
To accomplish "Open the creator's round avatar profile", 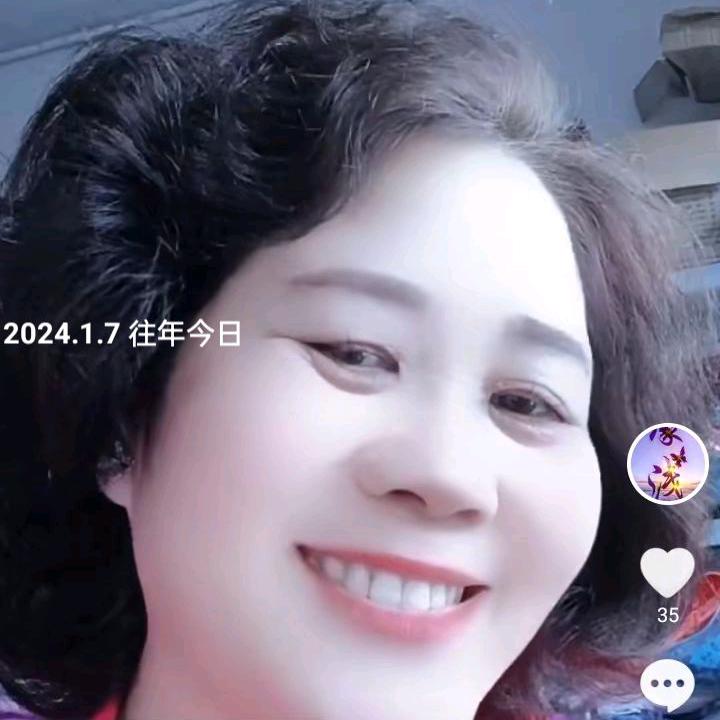I will click(667, 464).
